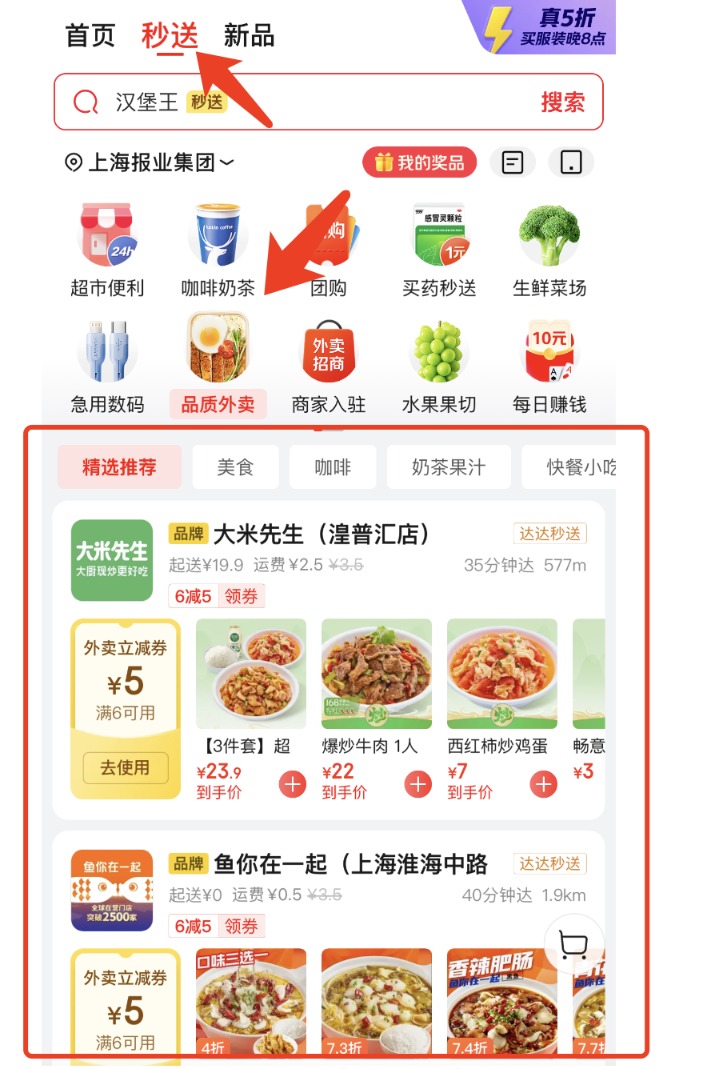Add 西红柿炒鸡蛋 to the cart
707x1069 pixels.
tap(543, 784)
